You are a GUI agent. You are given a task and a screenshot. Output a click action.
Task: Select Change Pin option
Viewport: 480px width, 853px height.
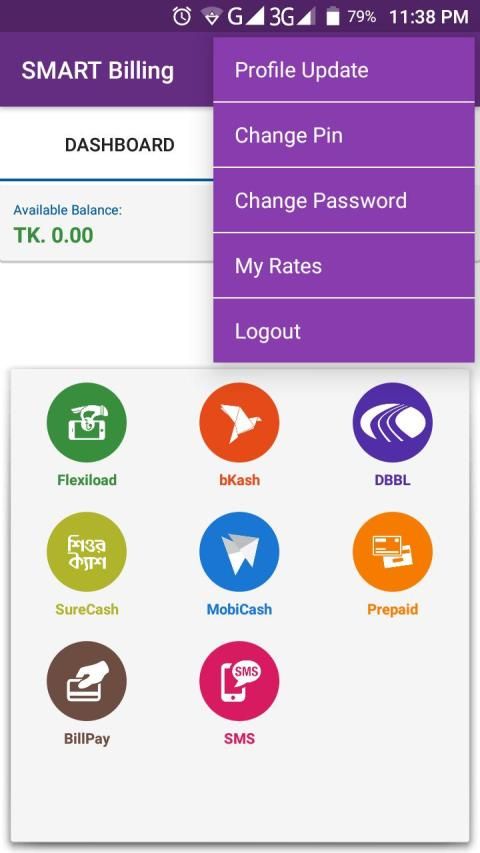(343, 135)
